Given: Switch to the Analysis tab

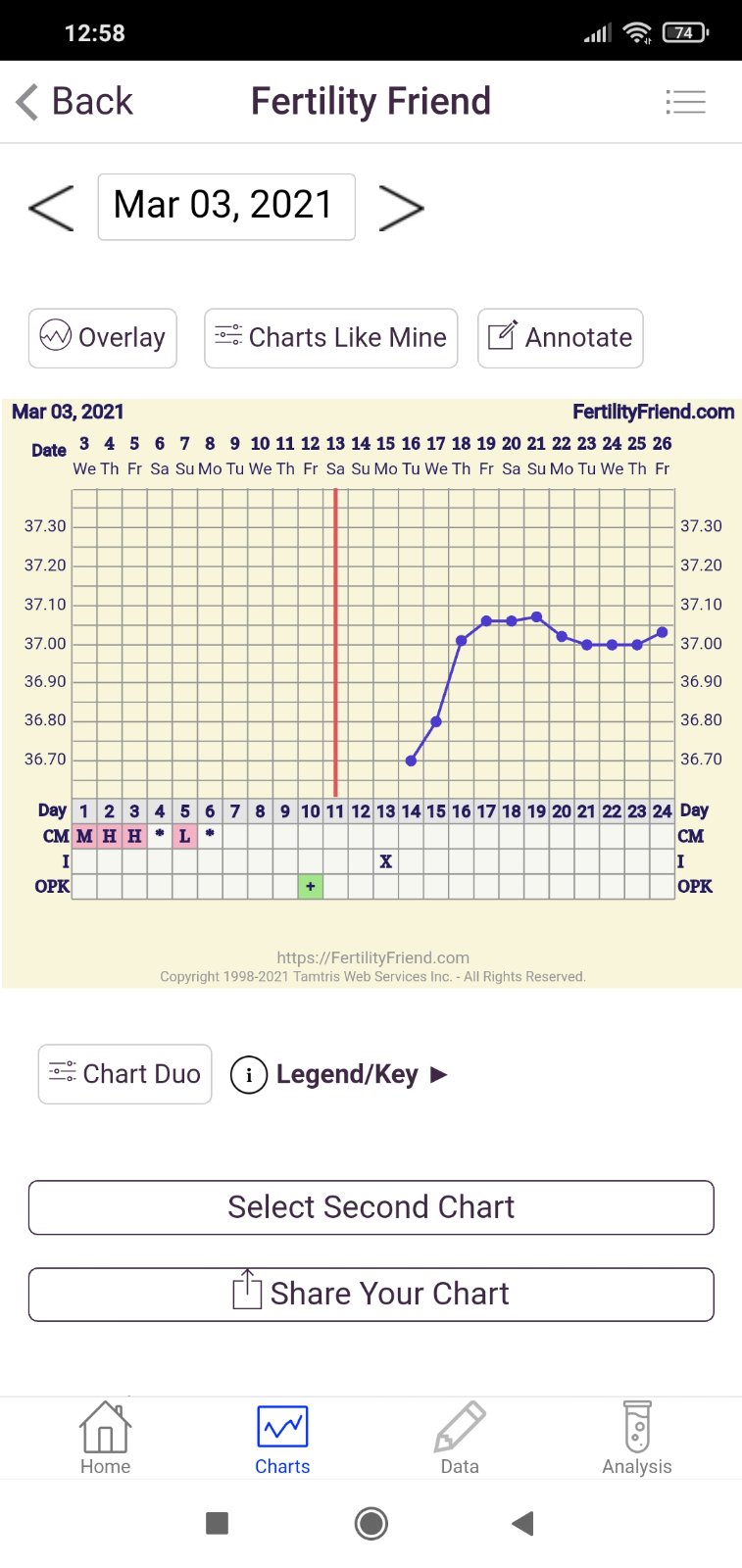Looking at the screenshot, I should pyautogui.click(x=637, y=1439).
